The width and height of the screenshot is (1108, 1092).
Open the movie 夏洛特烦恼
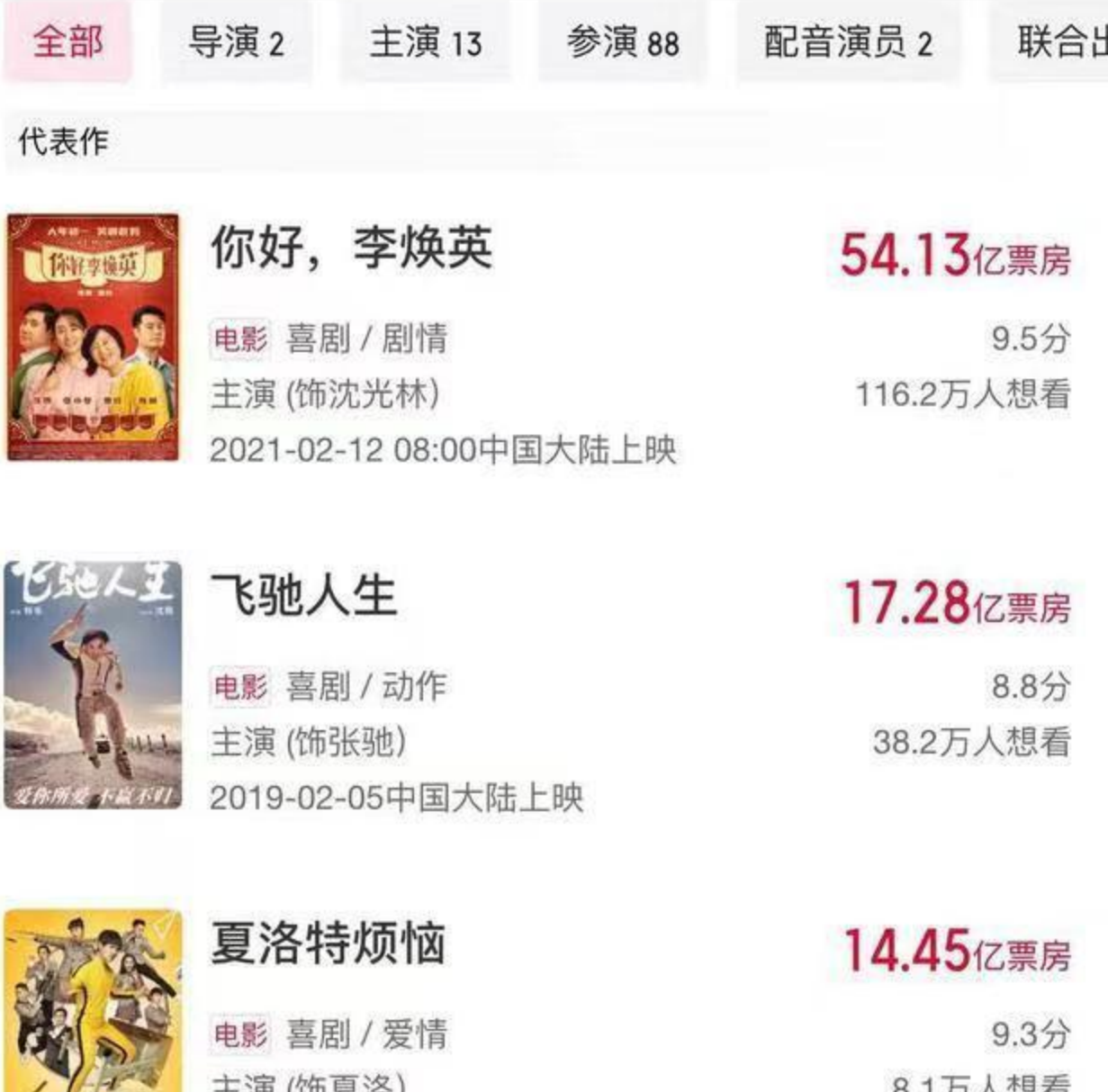(328, 943)
